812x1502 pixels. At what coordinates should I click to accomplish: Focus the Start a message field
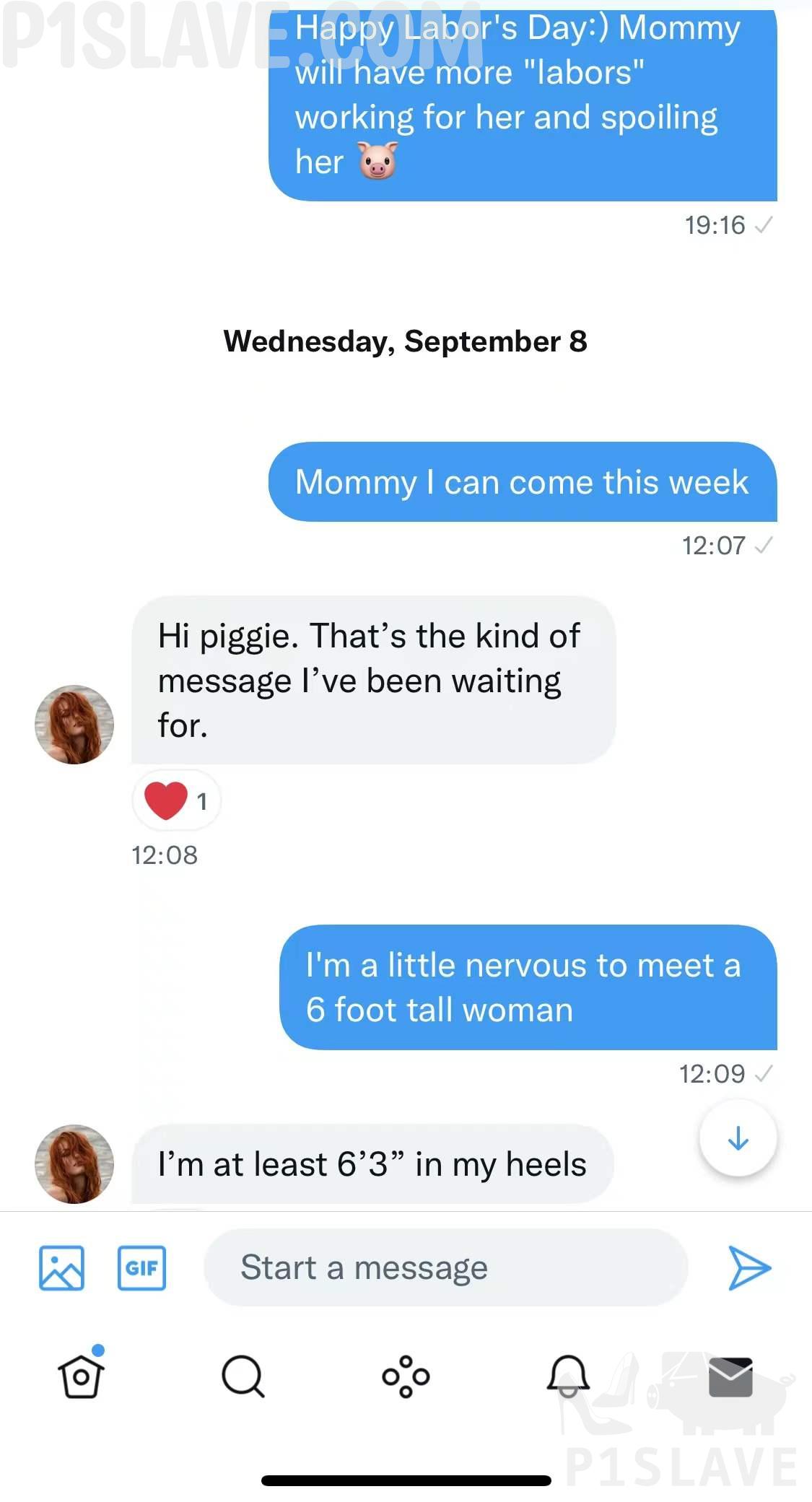pos(445,1267)
